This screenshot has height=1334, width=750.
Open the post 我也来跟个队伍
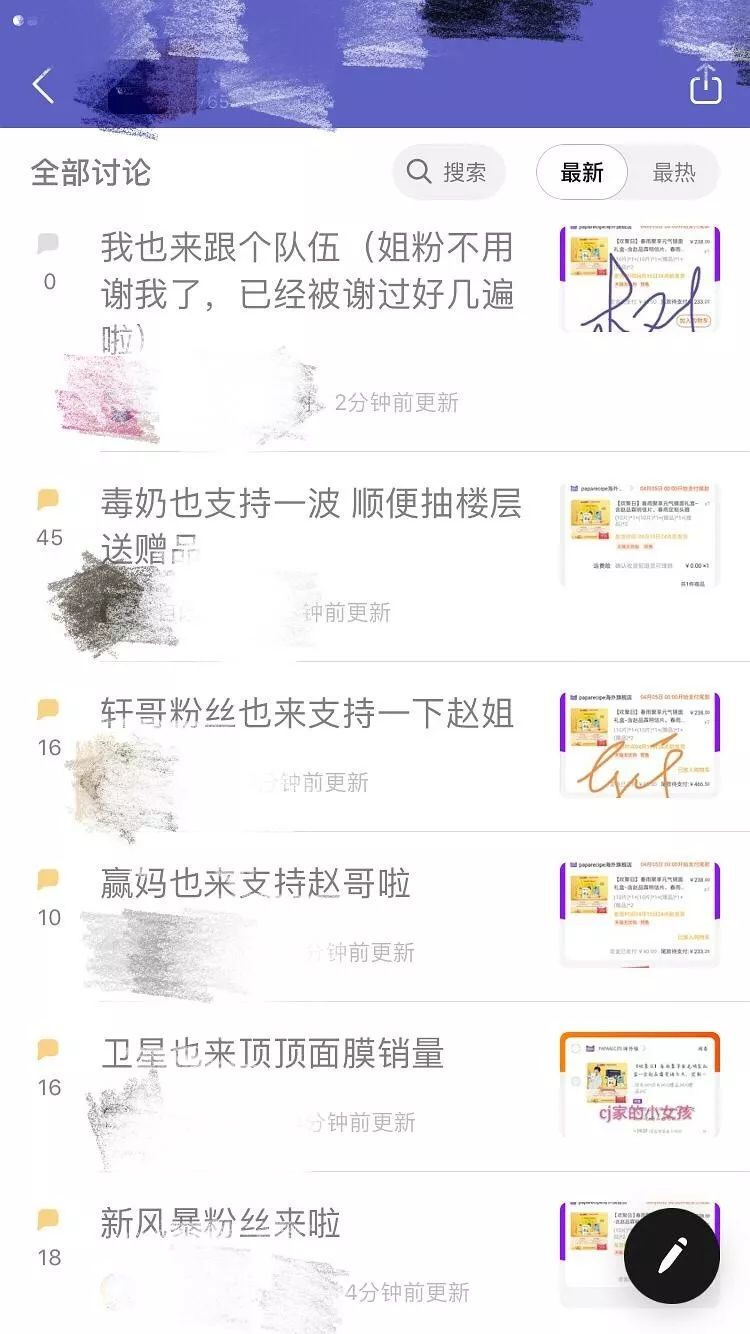tap(307, 272)
